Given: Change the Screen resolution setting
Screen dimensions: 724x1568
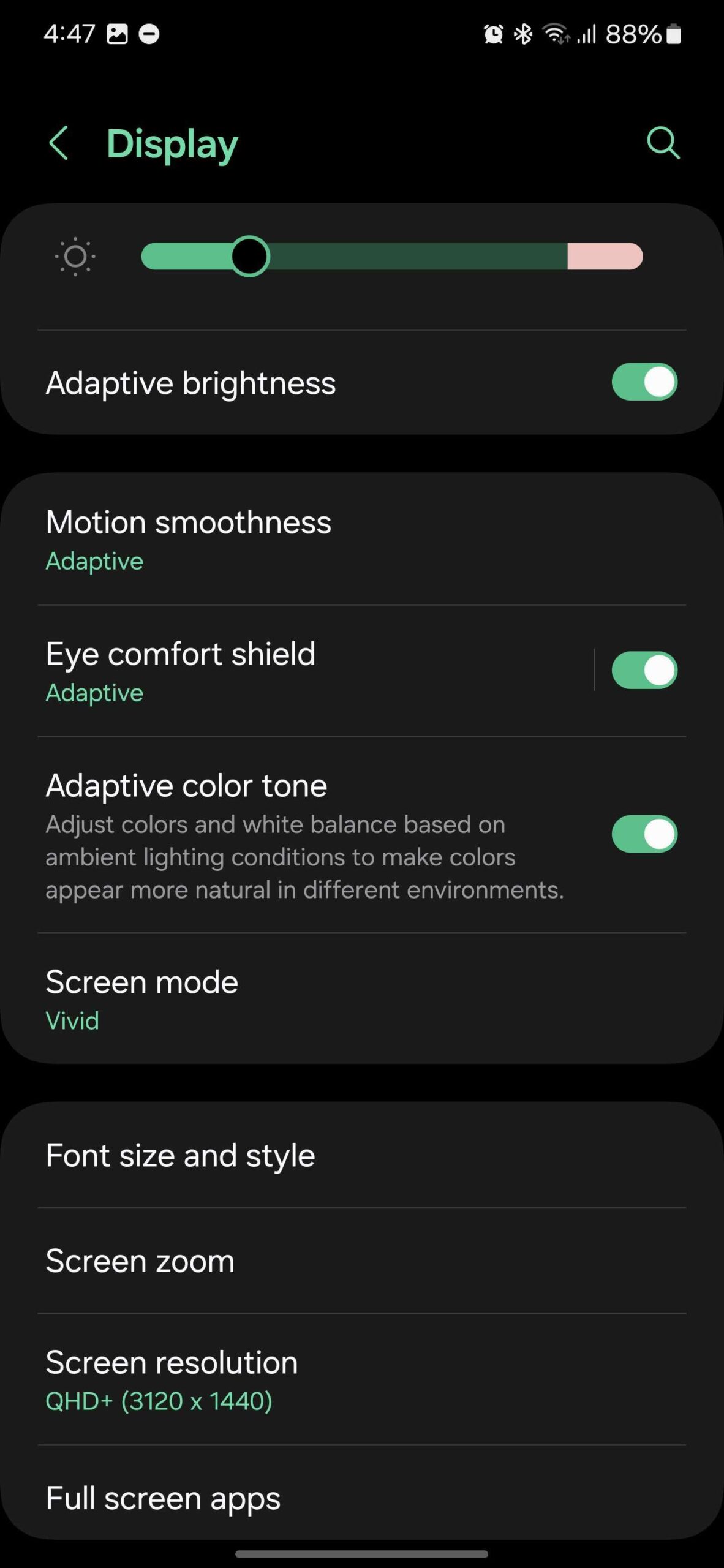Looking at the screenshot, I should [x=172, y=1381].
